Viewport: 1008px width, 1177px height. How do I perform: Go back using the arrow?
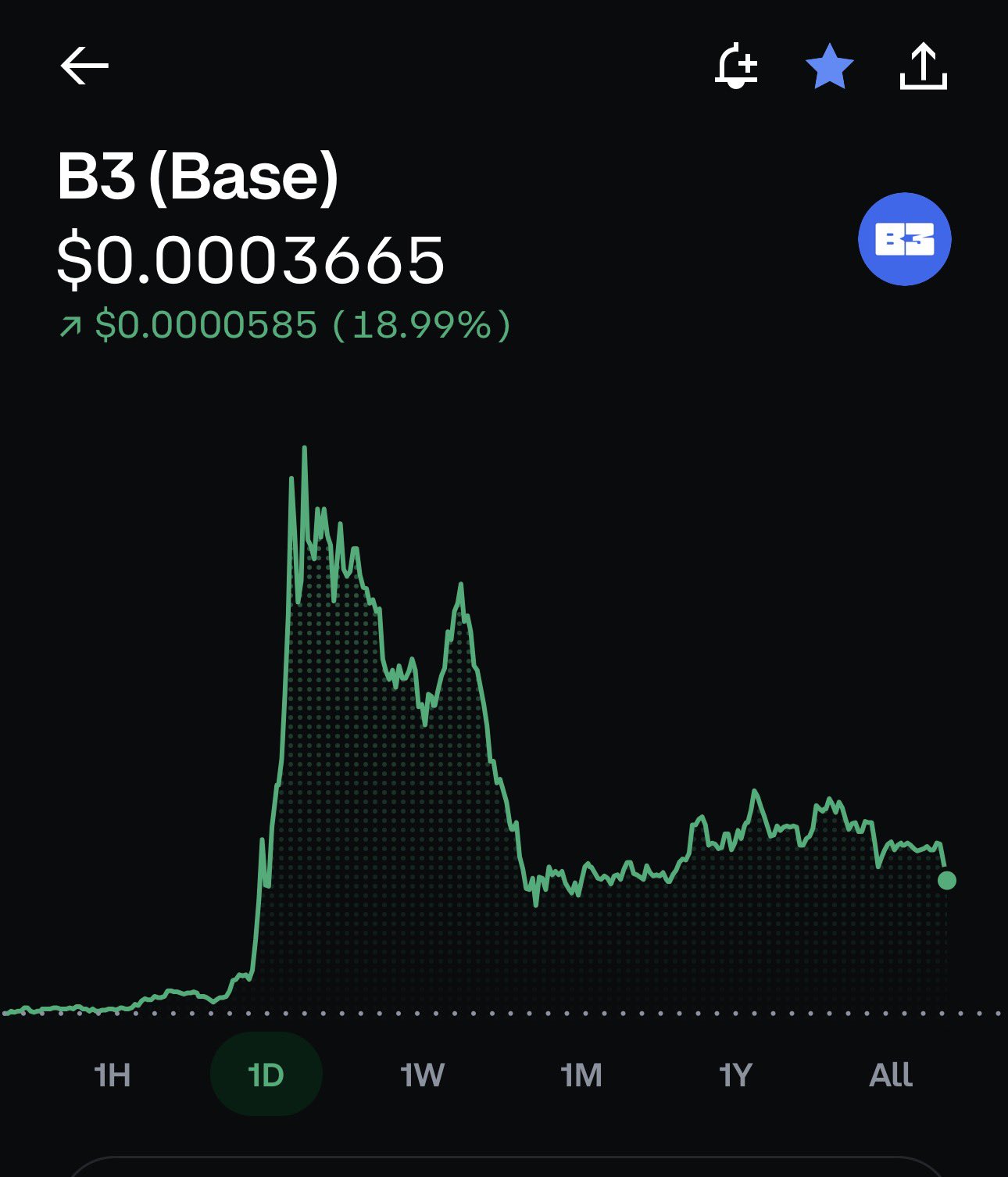84,66
